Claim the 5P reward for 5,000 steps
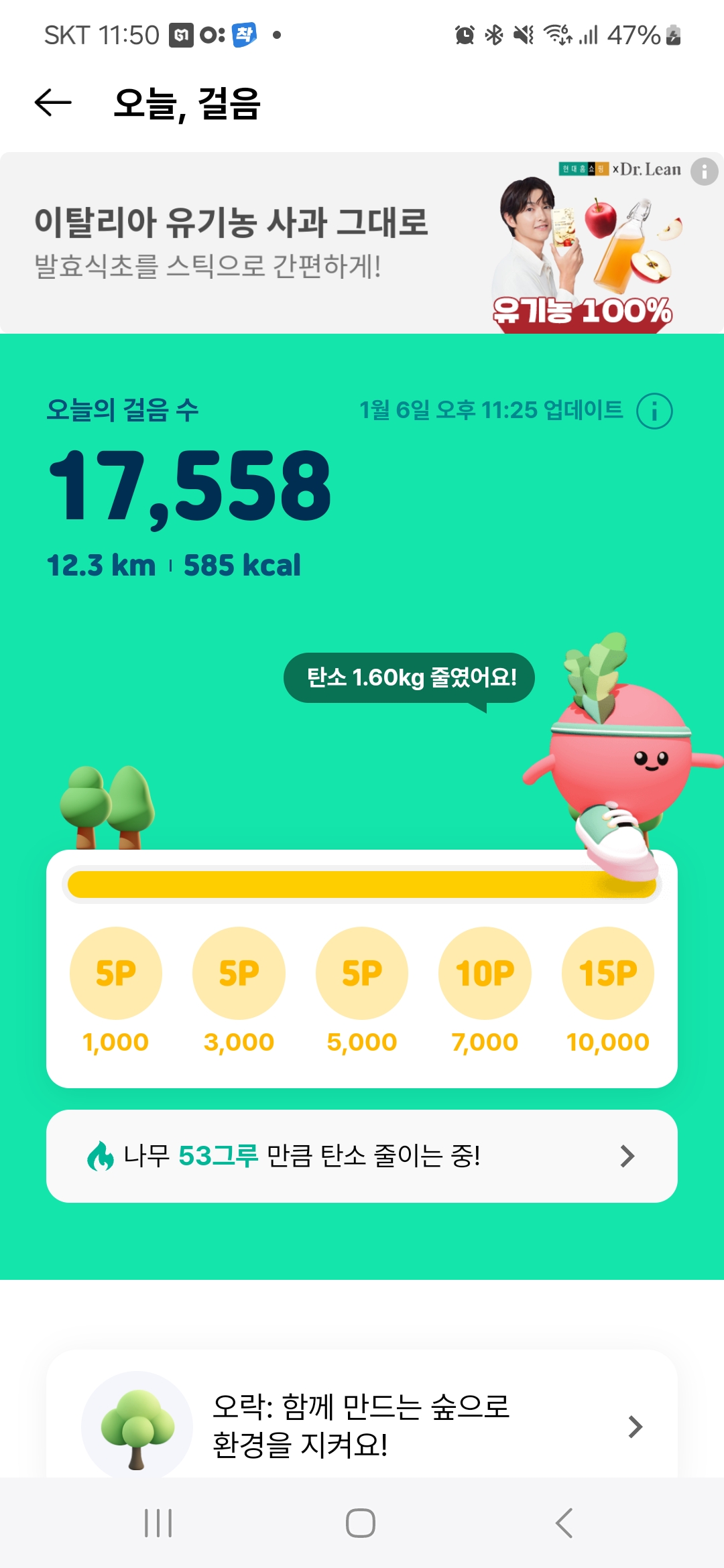The height and width of the screenshot is (1568, 724). (x=362, y=973)
